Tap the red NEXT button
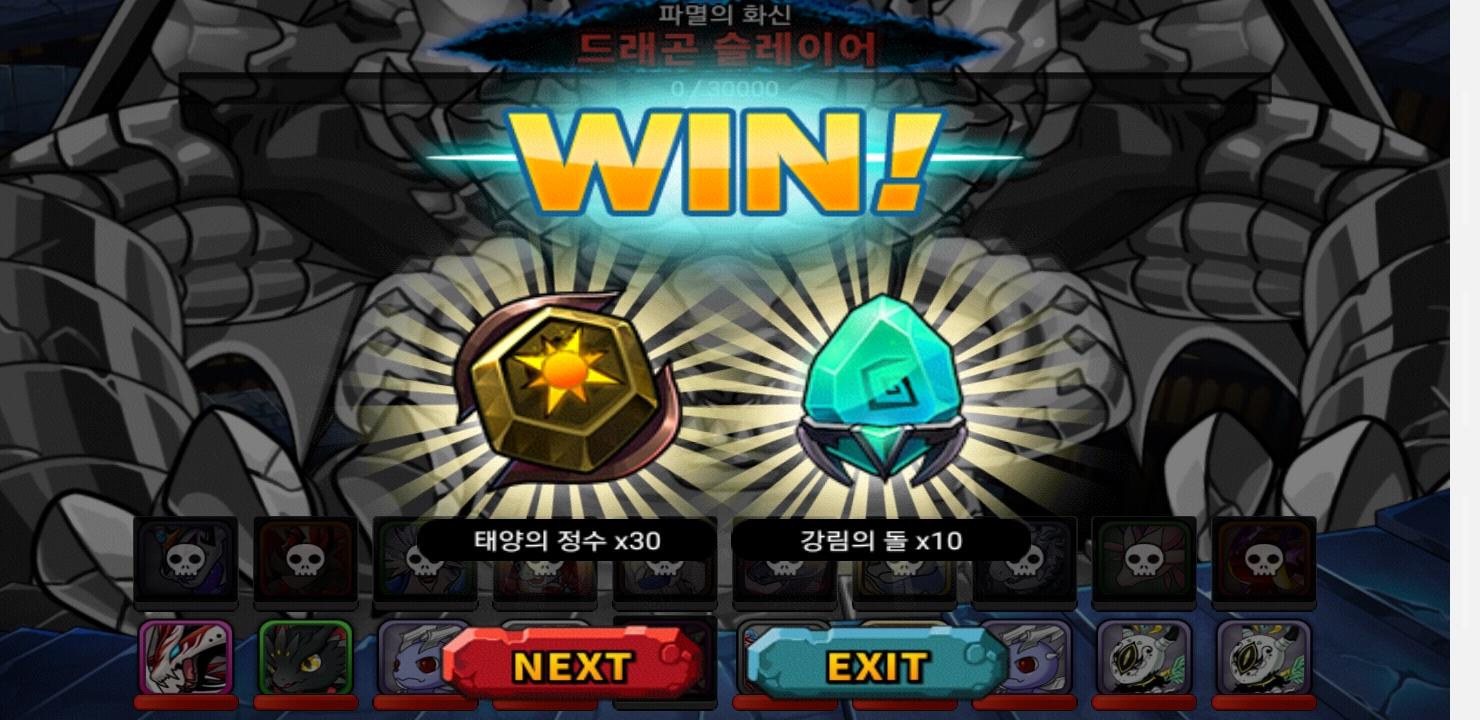This screenshot has height=720, width=1480. 573,665
